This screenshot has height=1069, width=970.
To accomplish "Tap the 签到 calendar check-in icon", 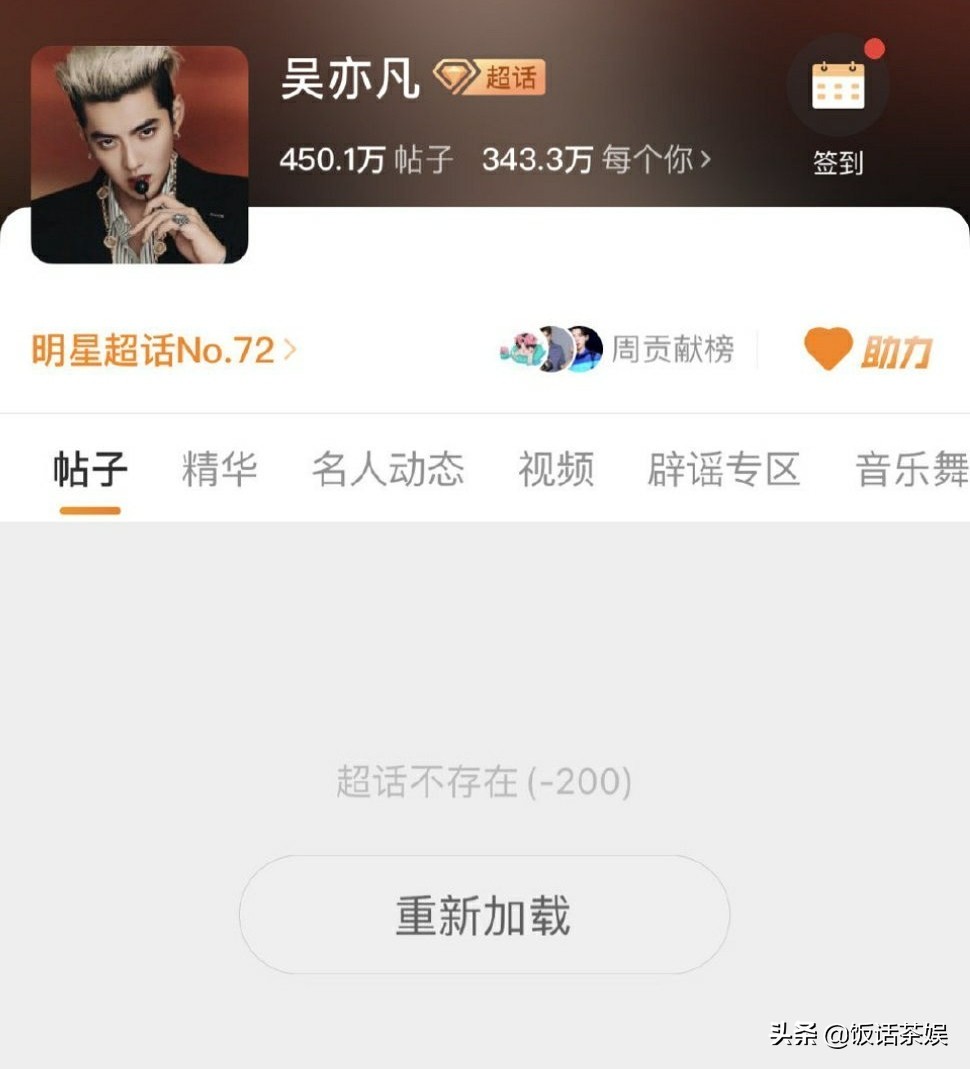I will (x=840, y=95).
